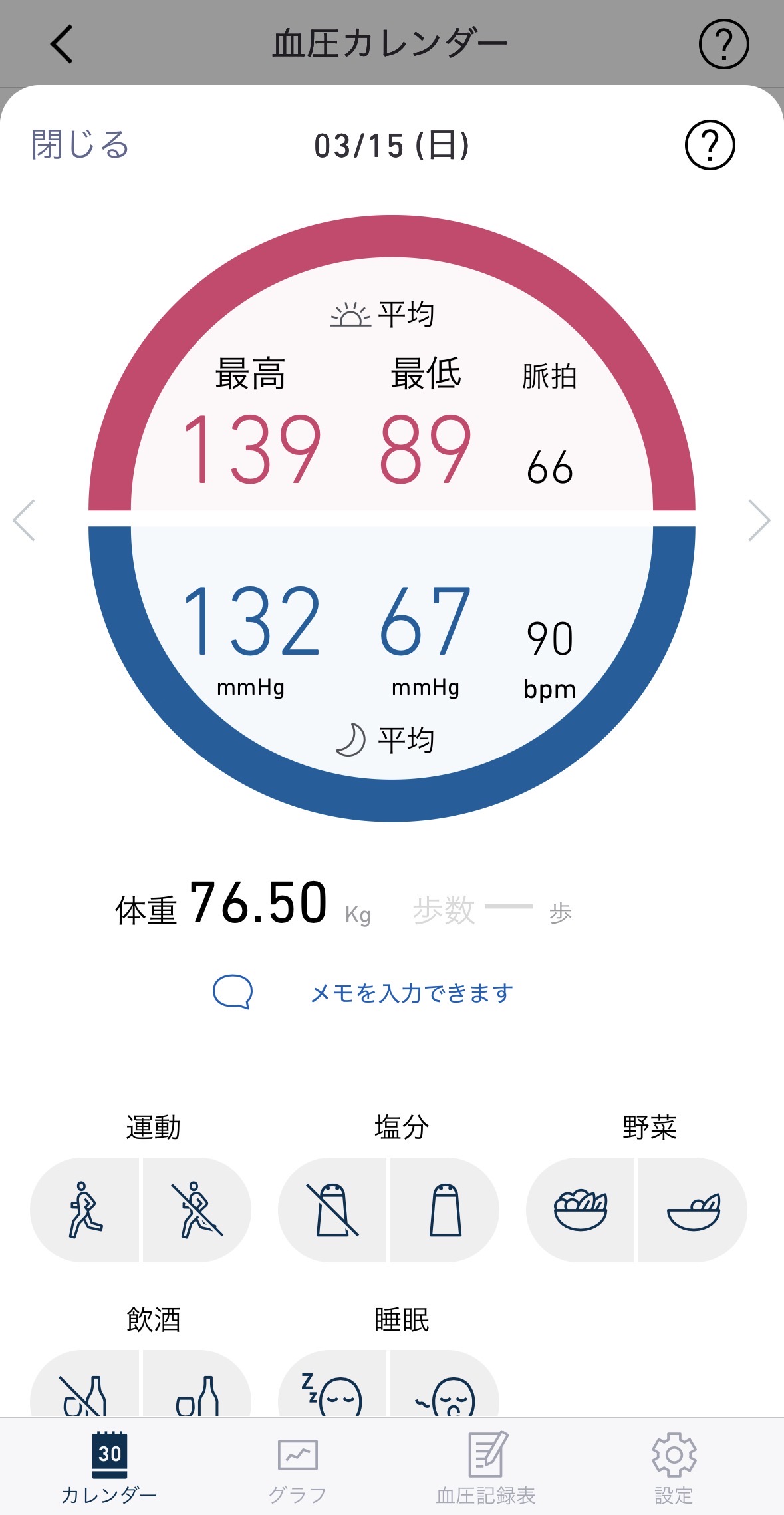Open the help icon beside the date

710,145
